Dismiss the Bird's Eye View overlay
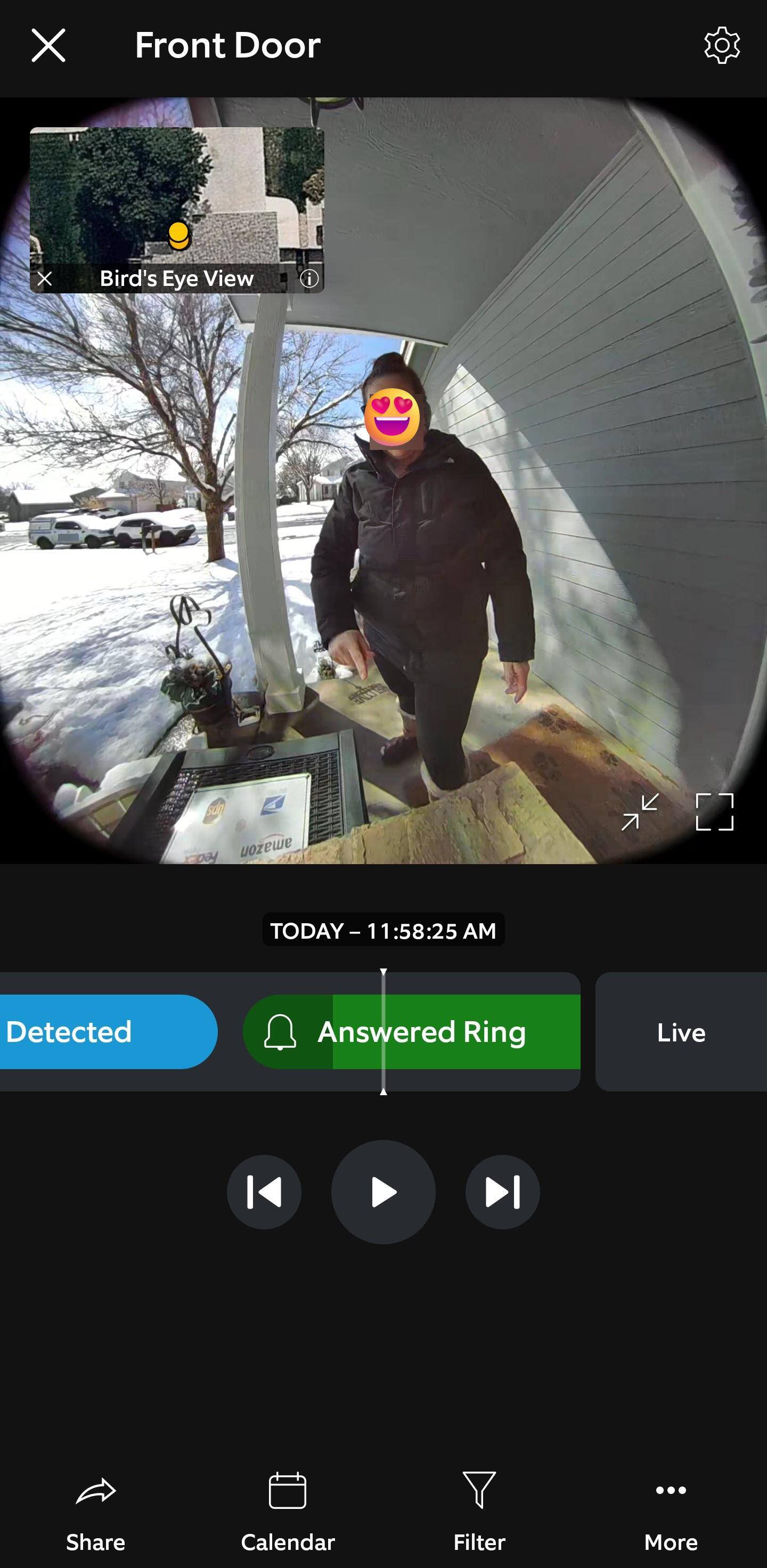This screenshot has width=767, height=1568. pos(44,279)
